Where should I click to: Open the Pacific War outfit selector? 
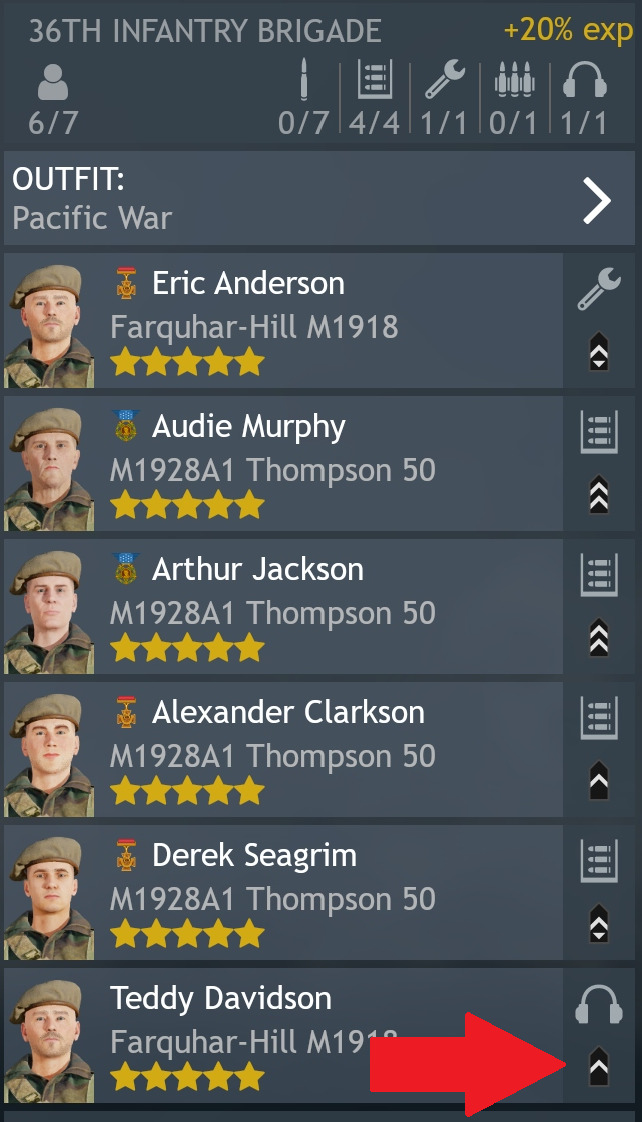(x=320, y=199)
